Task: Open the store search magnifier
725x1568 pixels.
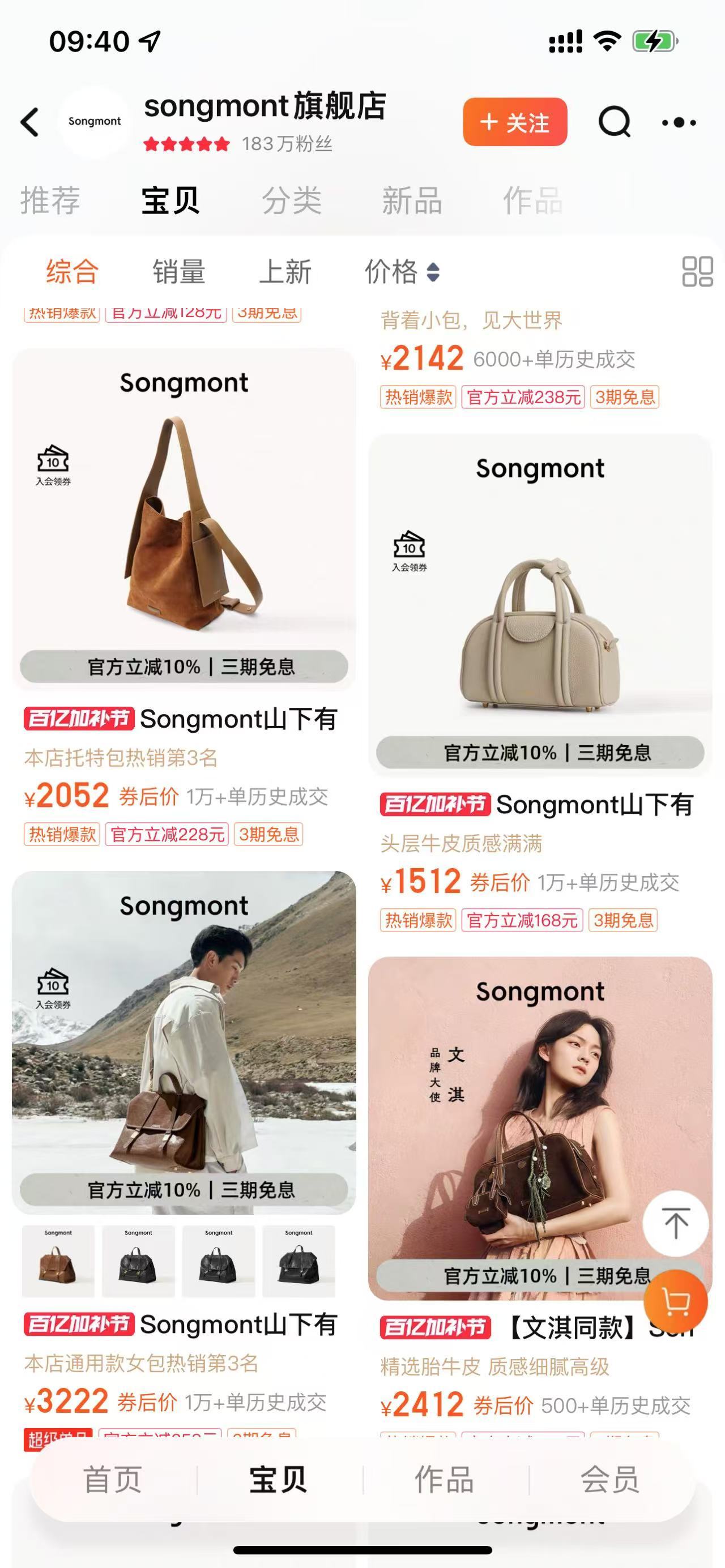Action: click(x=613, y=122)
